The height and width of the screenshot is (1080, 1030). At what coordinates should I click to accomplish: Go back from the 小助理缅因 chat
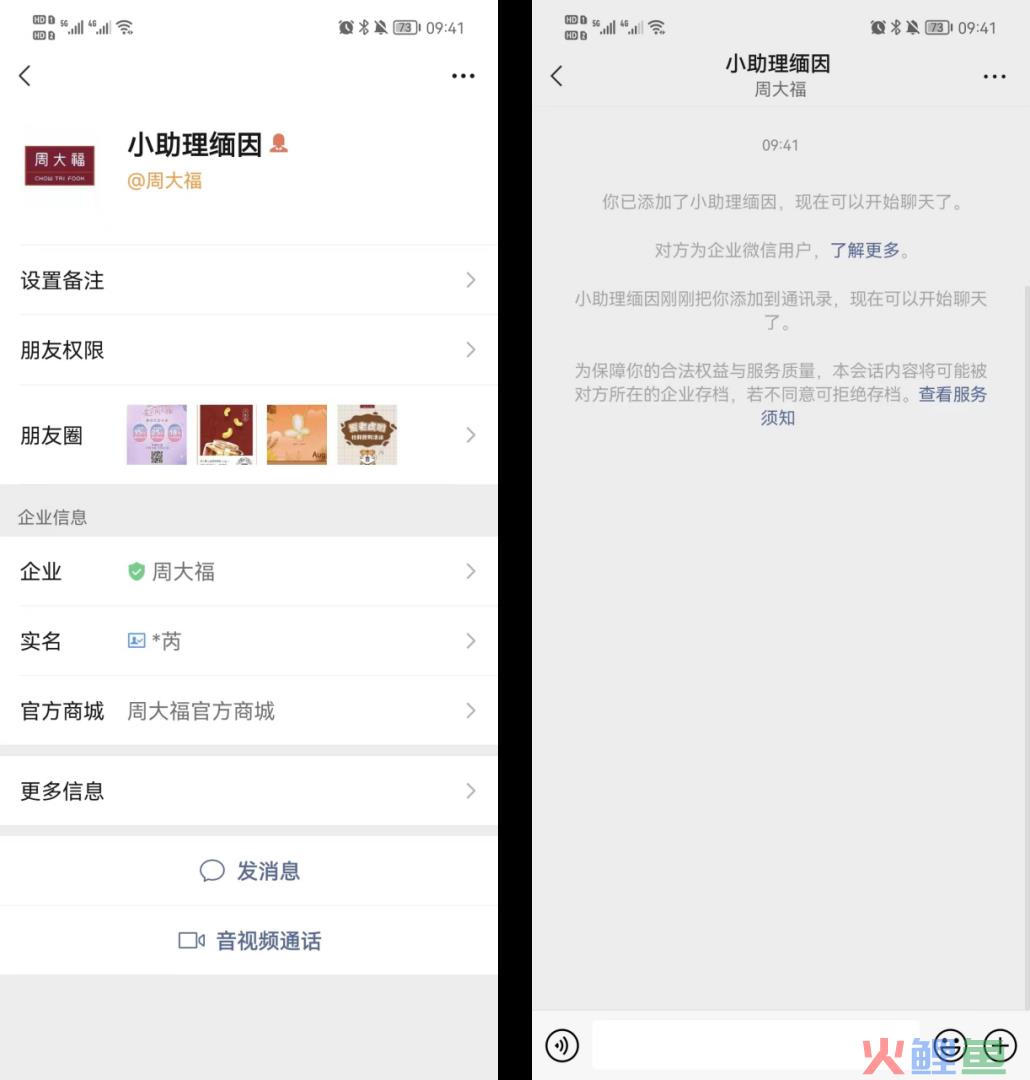pos(557,76)
